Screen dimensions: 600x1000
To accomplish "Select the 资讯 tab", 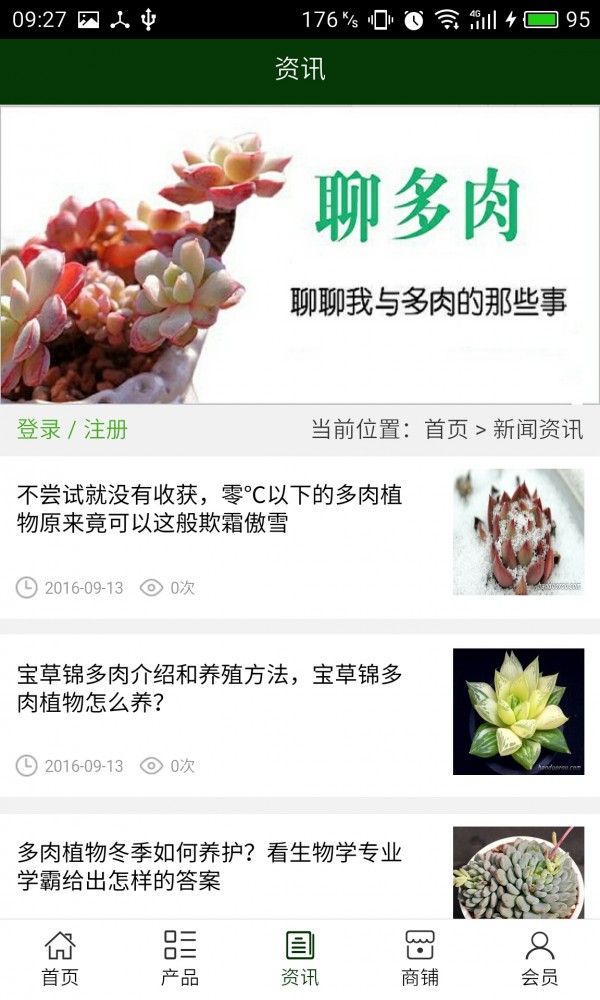I will (300, 958).
